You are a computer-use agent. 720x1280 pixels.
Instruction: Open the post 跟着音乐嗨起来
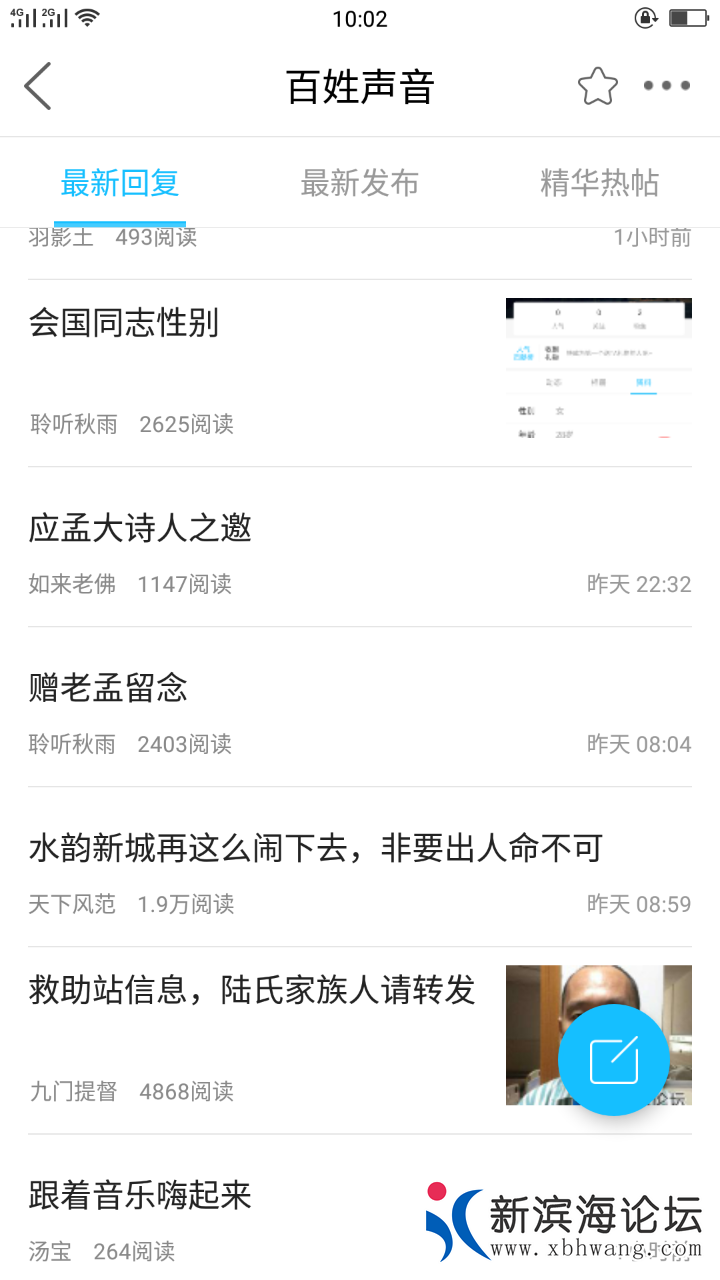point(140,1195)
